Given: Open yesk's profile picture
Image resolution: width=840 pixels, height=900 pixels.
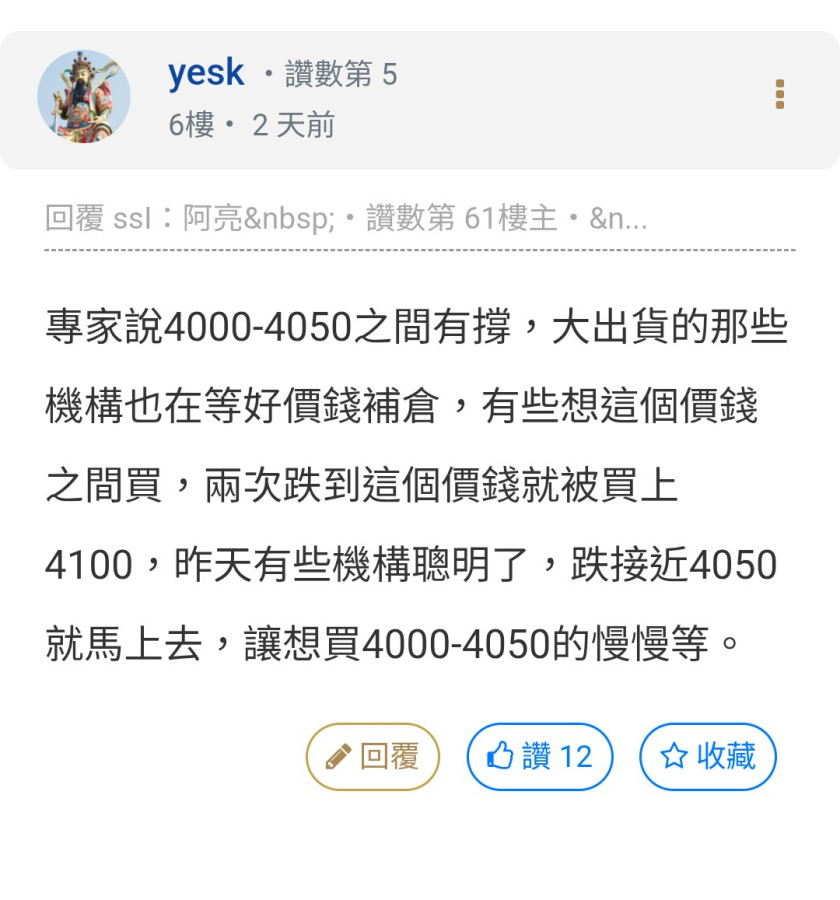Looking at the screenshot, I should [84, 97].
